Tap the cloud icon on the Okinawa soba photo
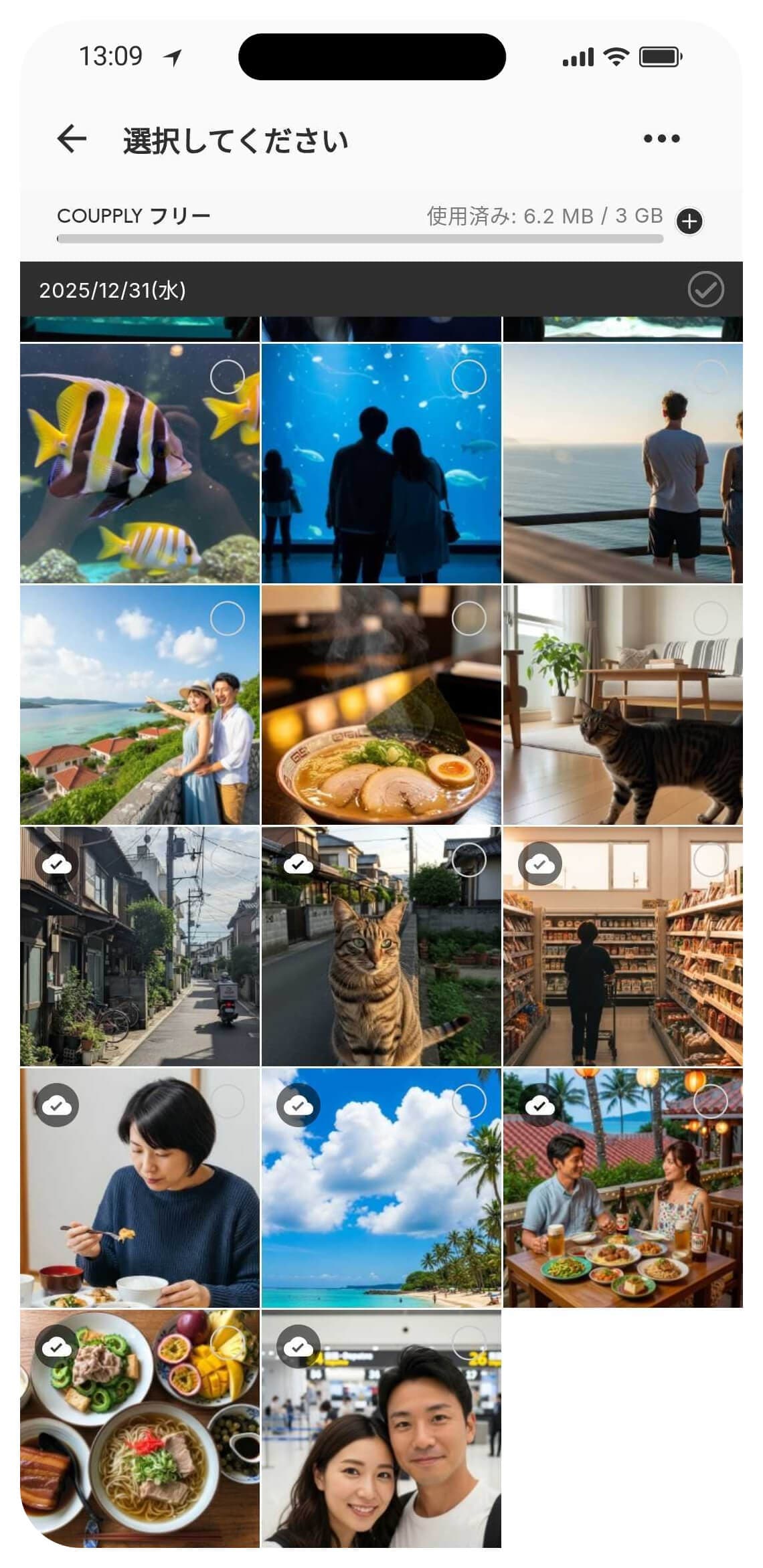This screenshot has height=1568, width=763. point(58,1347)
